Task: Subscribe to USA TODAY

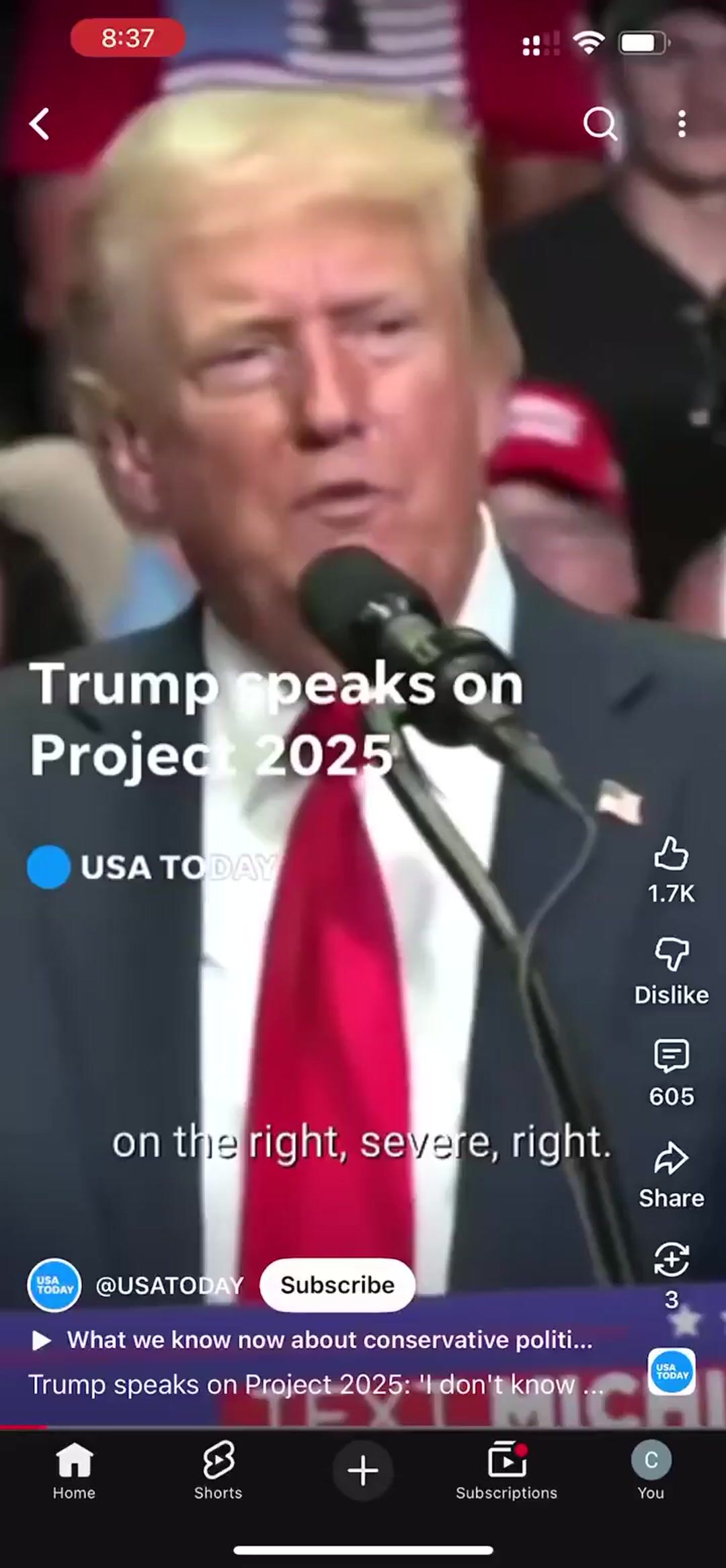Action: (337, 1285)
